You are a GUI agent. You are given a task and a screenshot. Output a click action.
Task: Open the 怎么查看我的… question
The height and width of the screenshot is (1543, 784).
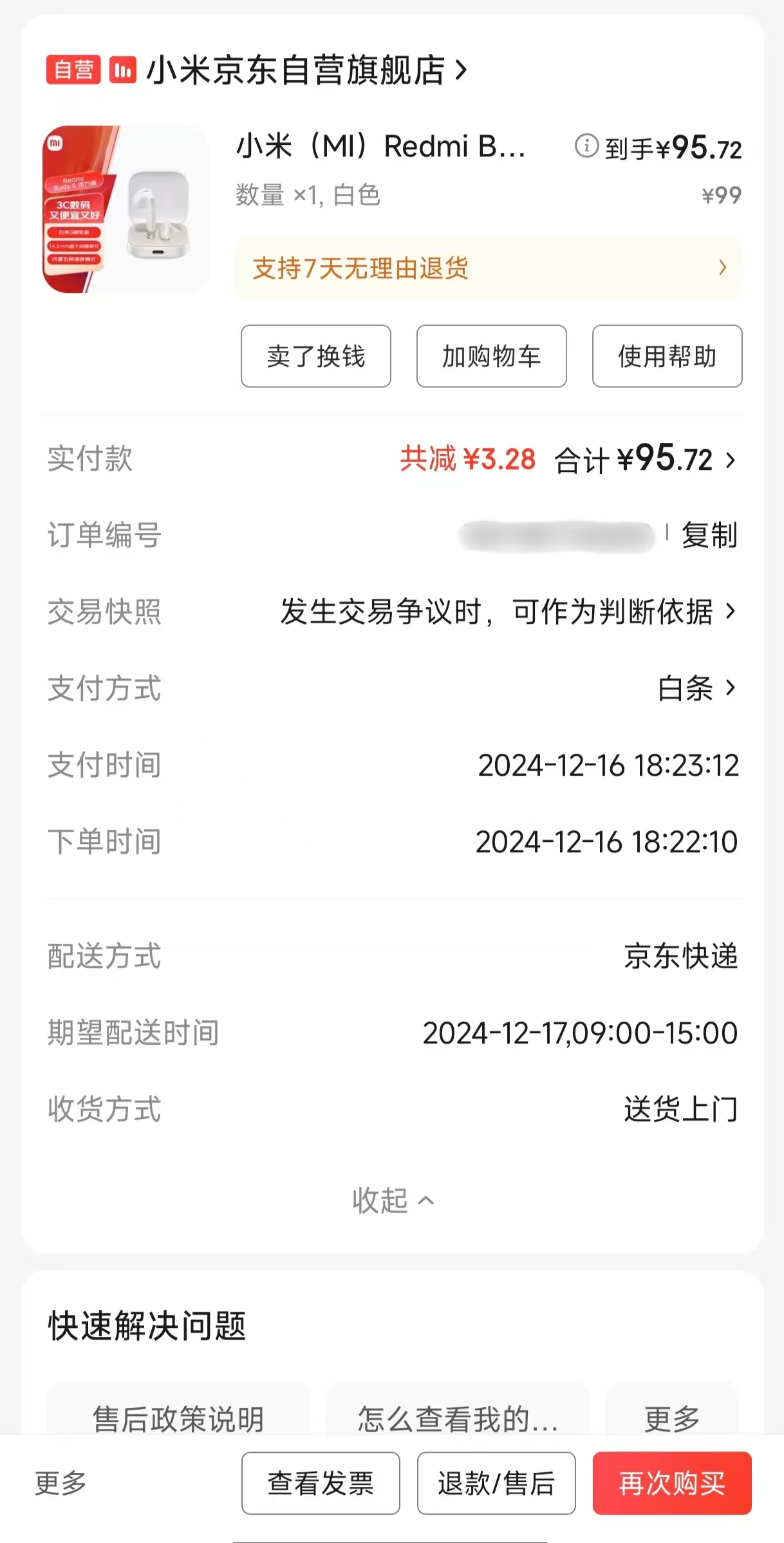click(x=458, y=1417)
